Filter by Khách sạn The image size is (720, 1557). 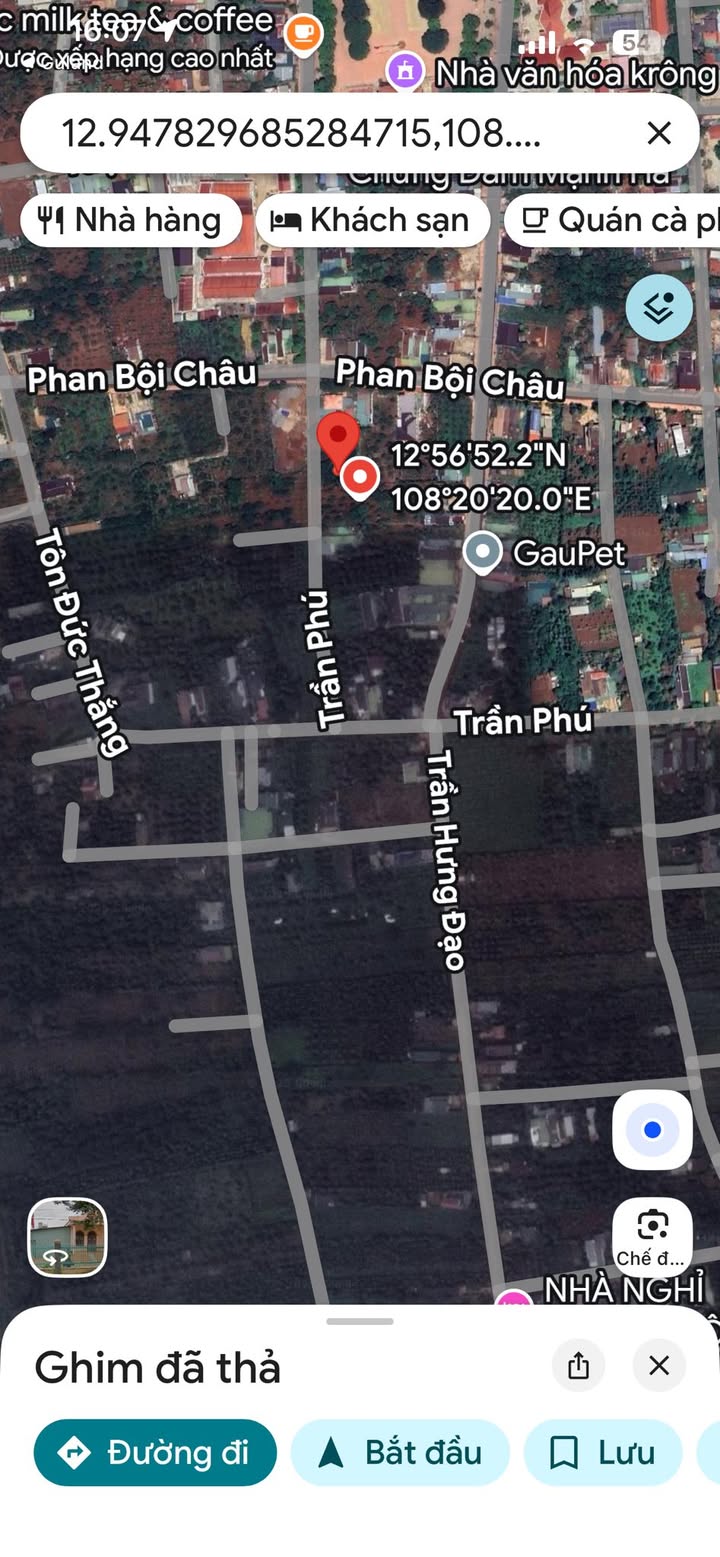click(x=372, y=220)
